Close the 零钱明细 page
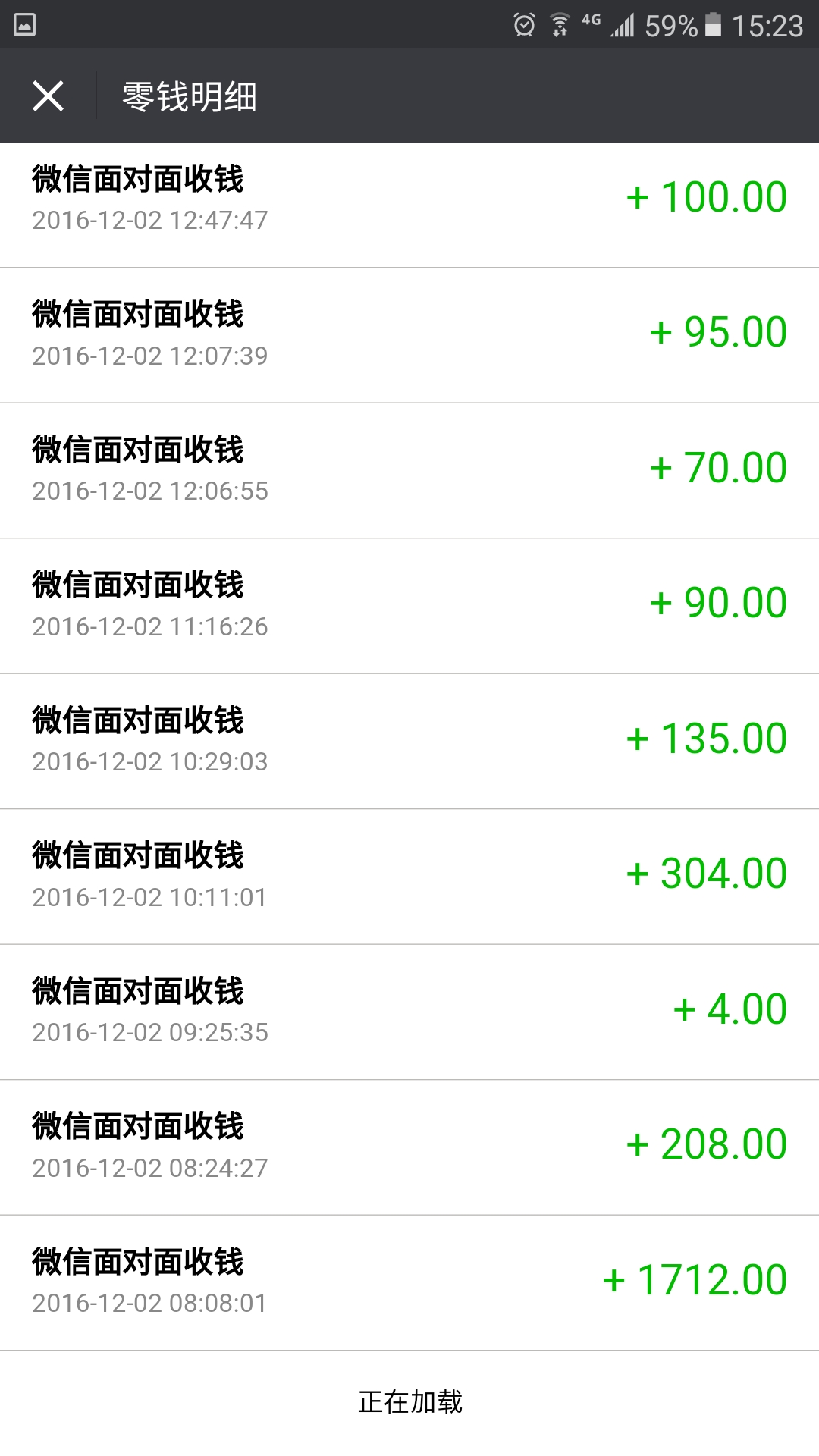Image resolution: width=819 pixels, height=1456 pixels. click(x=48, y=96)
